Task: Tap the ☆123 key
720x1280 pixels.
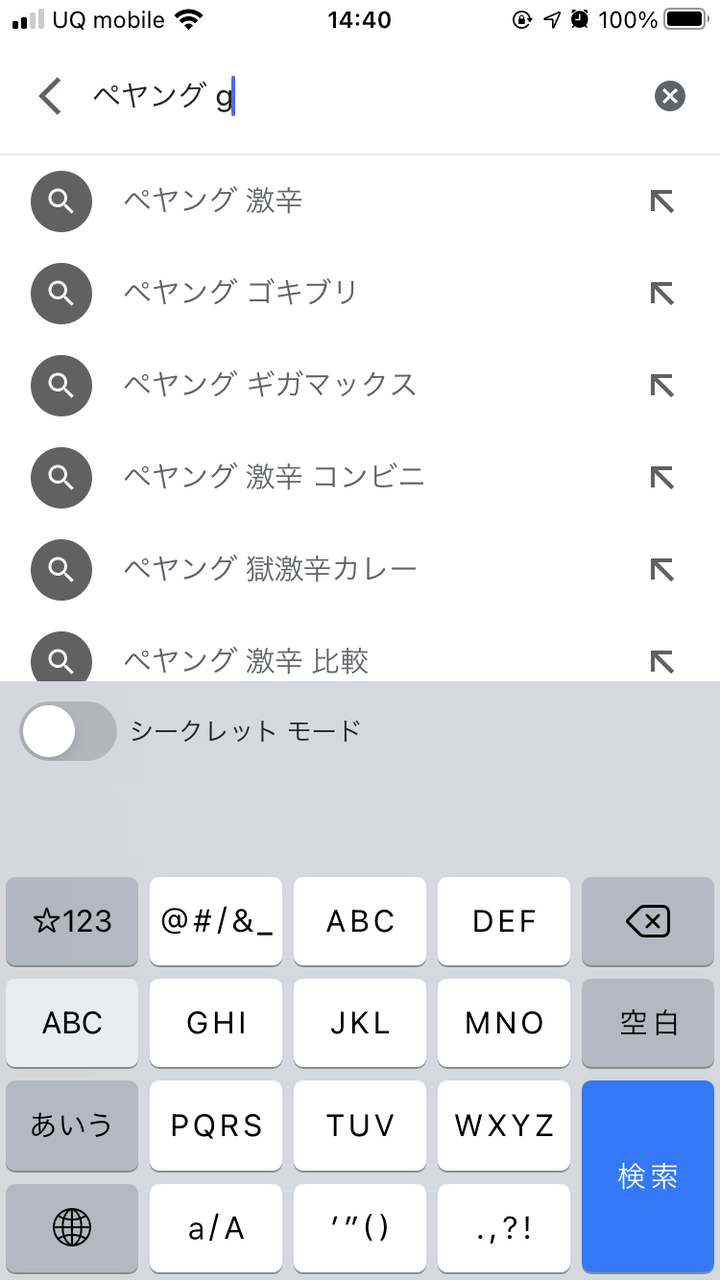Action: [x=72, y=921]
